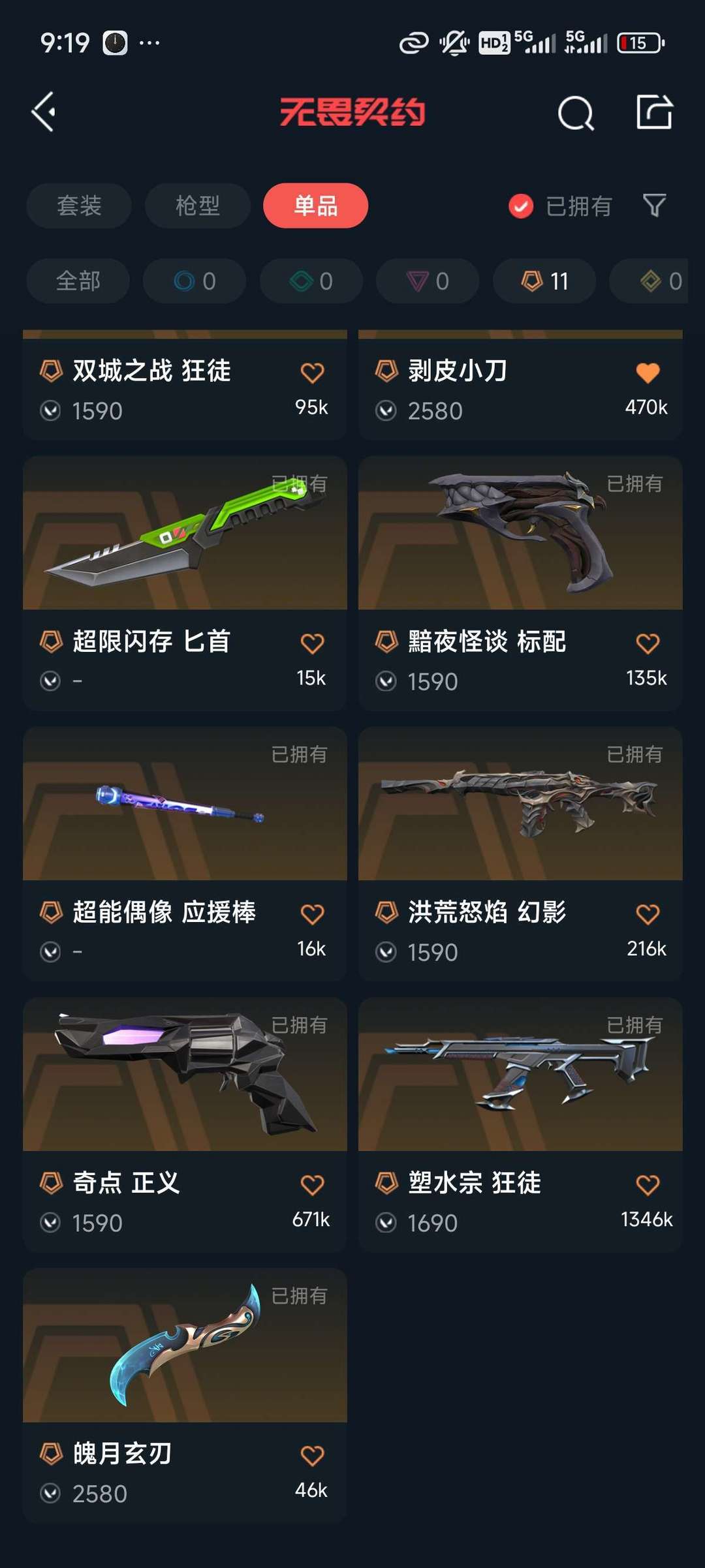This screenshot has height=1568, width=705.
Task: Open the 洪荒怒焰 幻影 skin card
Action: (520, 854)
